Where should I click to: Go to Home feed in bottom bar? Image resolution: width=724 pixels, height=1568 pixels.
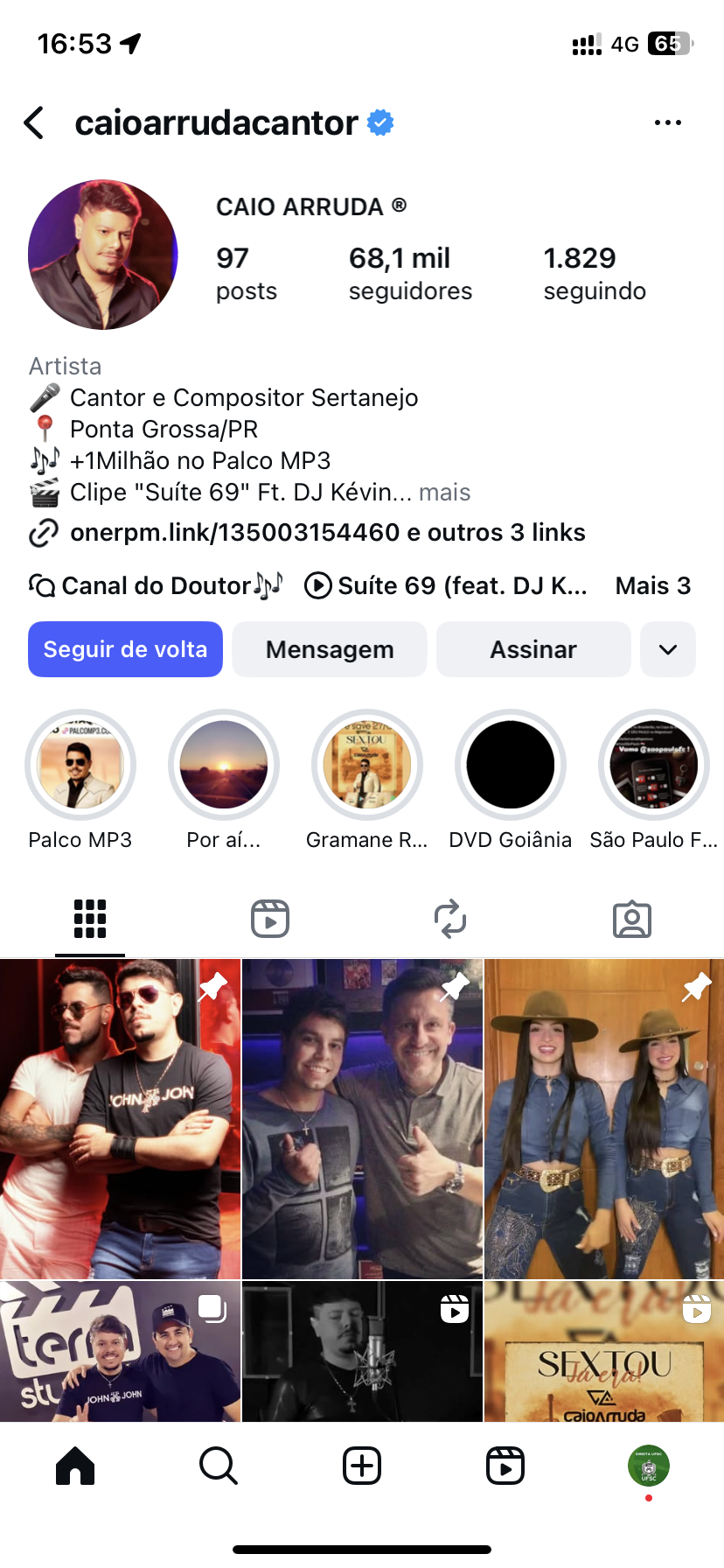click(x=75, y=1466)
